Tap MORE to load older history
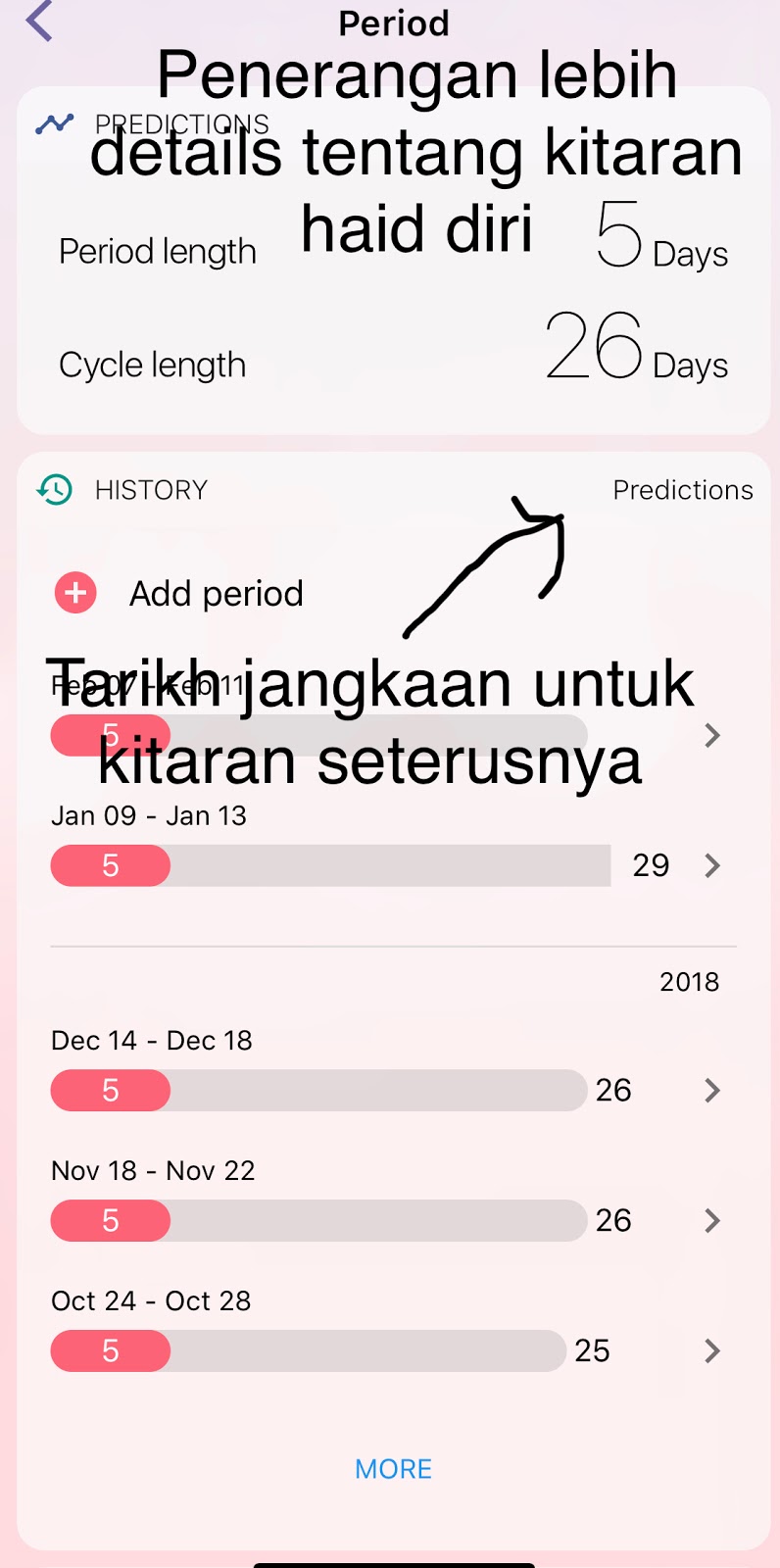This screenshot has width=780, height=1568. pos(393,1469)
